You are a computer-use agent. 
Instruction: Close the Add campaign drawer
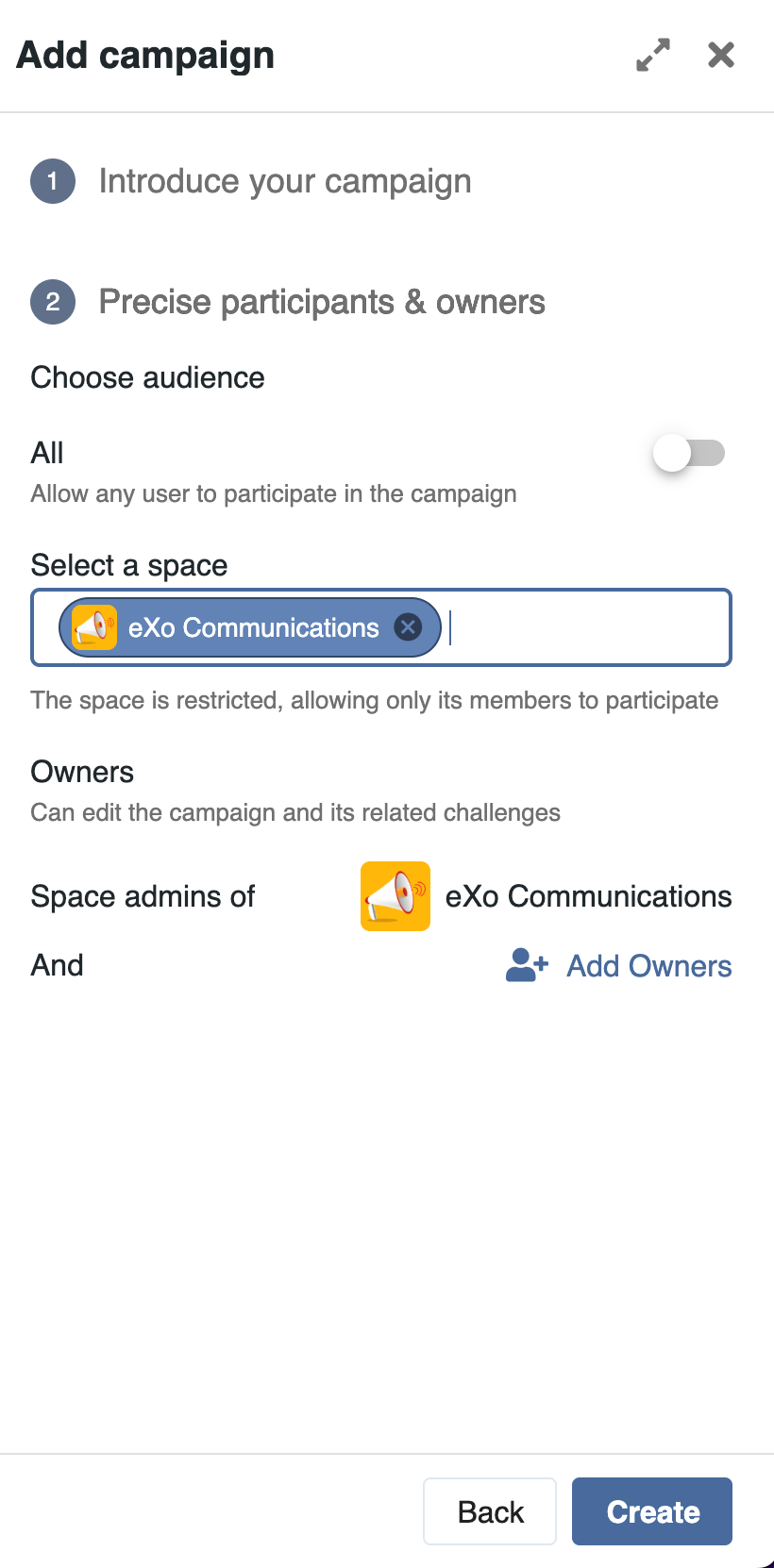click(721, 55)
